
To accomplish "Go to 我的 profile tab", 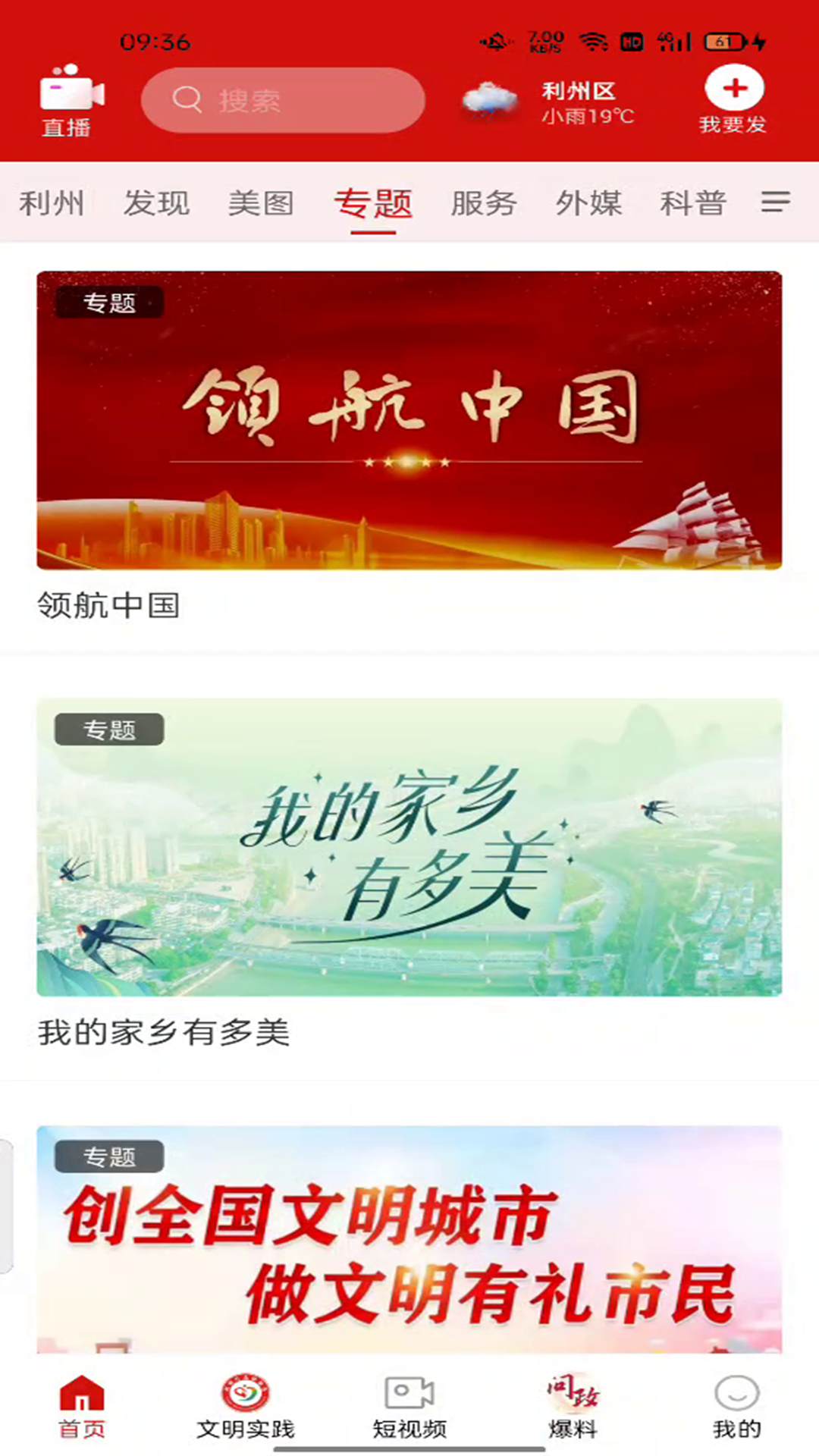I will pos(736,1406).
